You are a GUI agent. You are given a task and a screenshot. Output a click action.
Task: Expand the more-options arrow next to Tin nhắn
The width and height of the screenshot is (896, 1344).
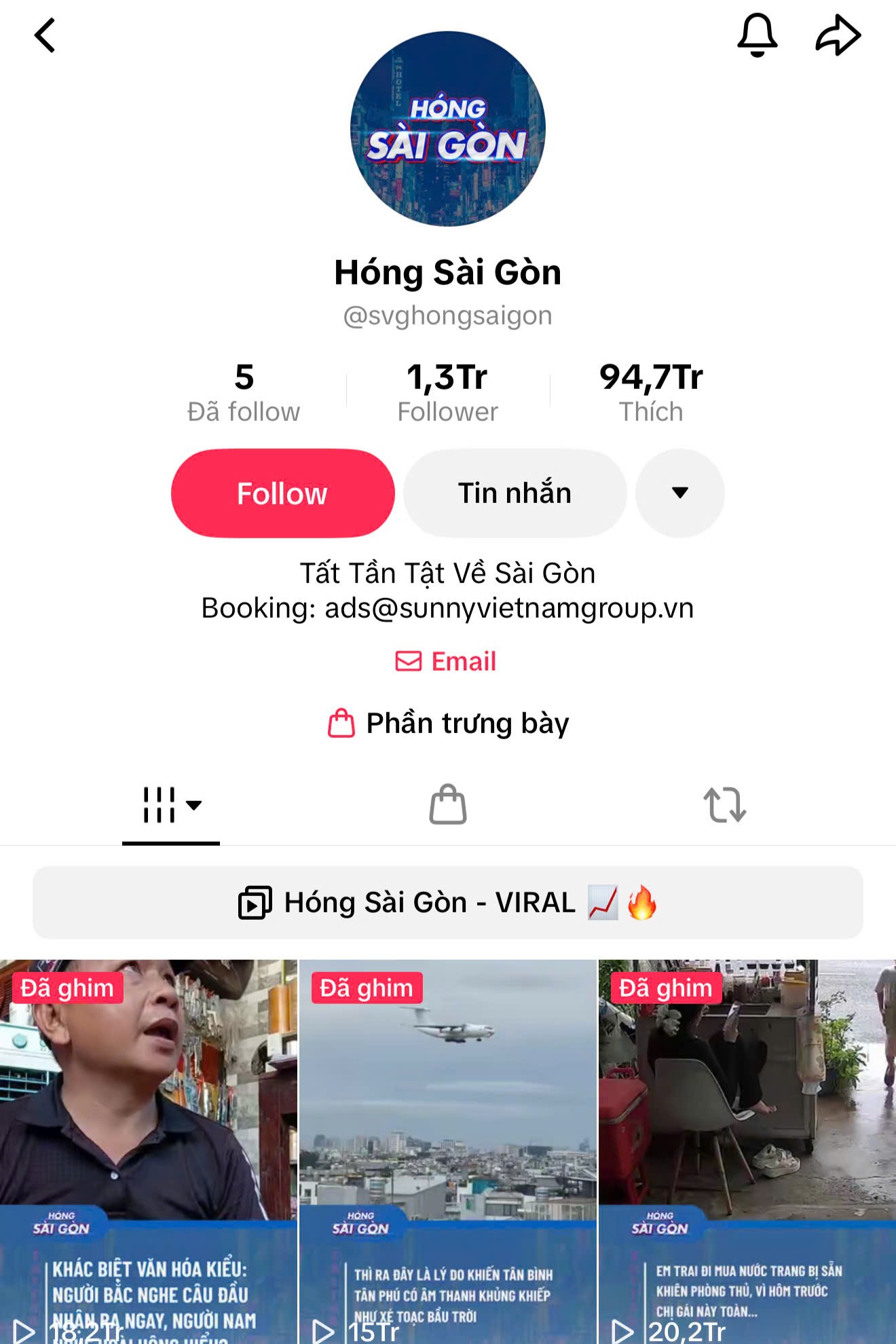tap(680, 493)
